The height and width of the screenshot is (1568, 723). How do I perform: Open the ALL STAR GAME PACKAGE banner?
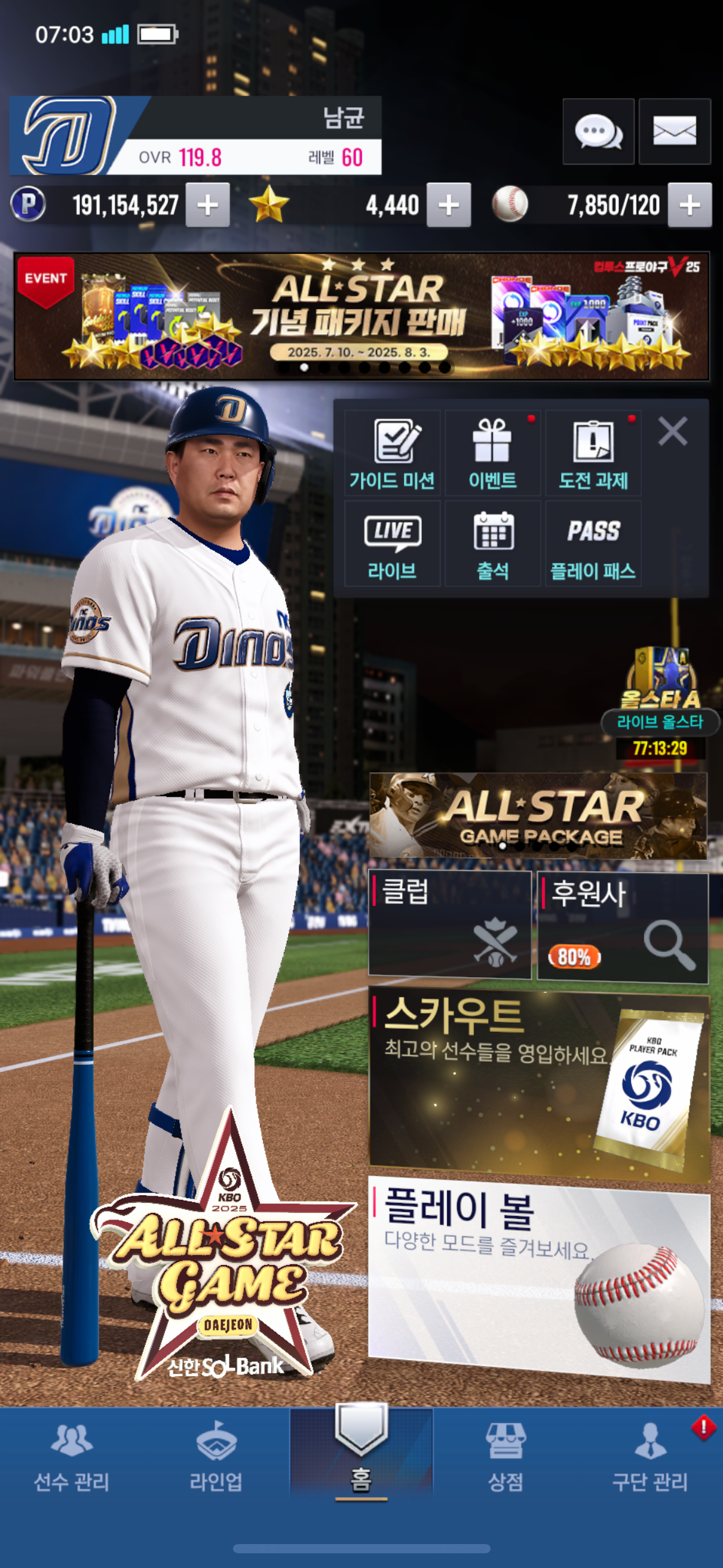[x=538, y=815]
